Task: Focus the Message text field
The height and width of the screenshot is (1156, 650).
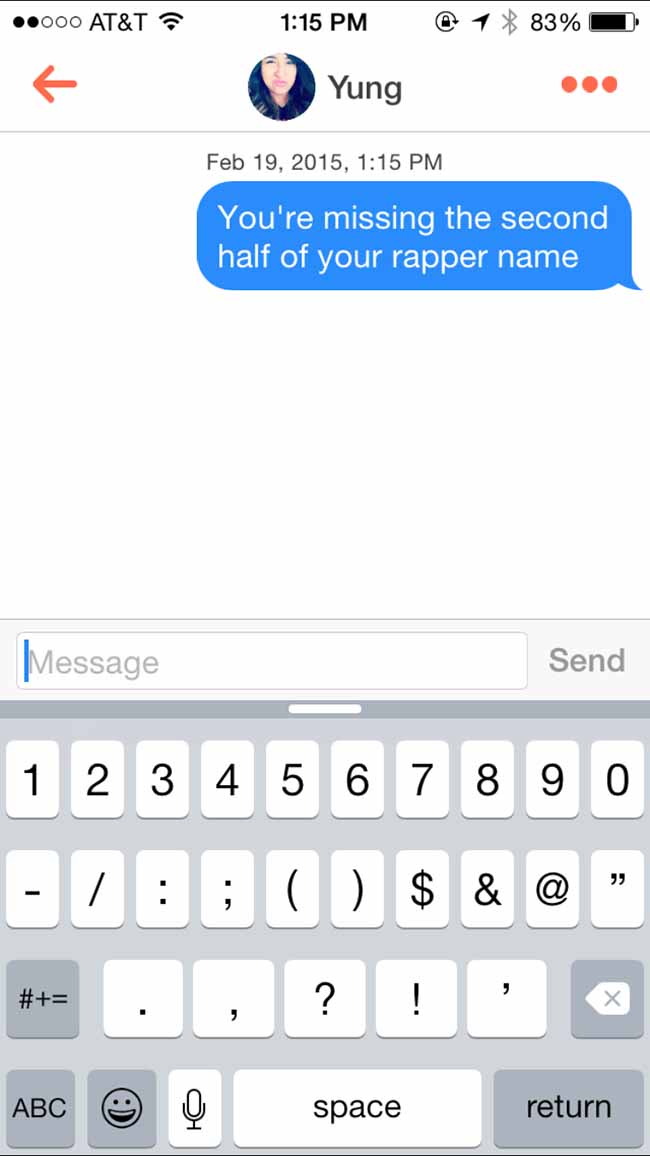Action: pyautogui.click(x=272, y=661)
